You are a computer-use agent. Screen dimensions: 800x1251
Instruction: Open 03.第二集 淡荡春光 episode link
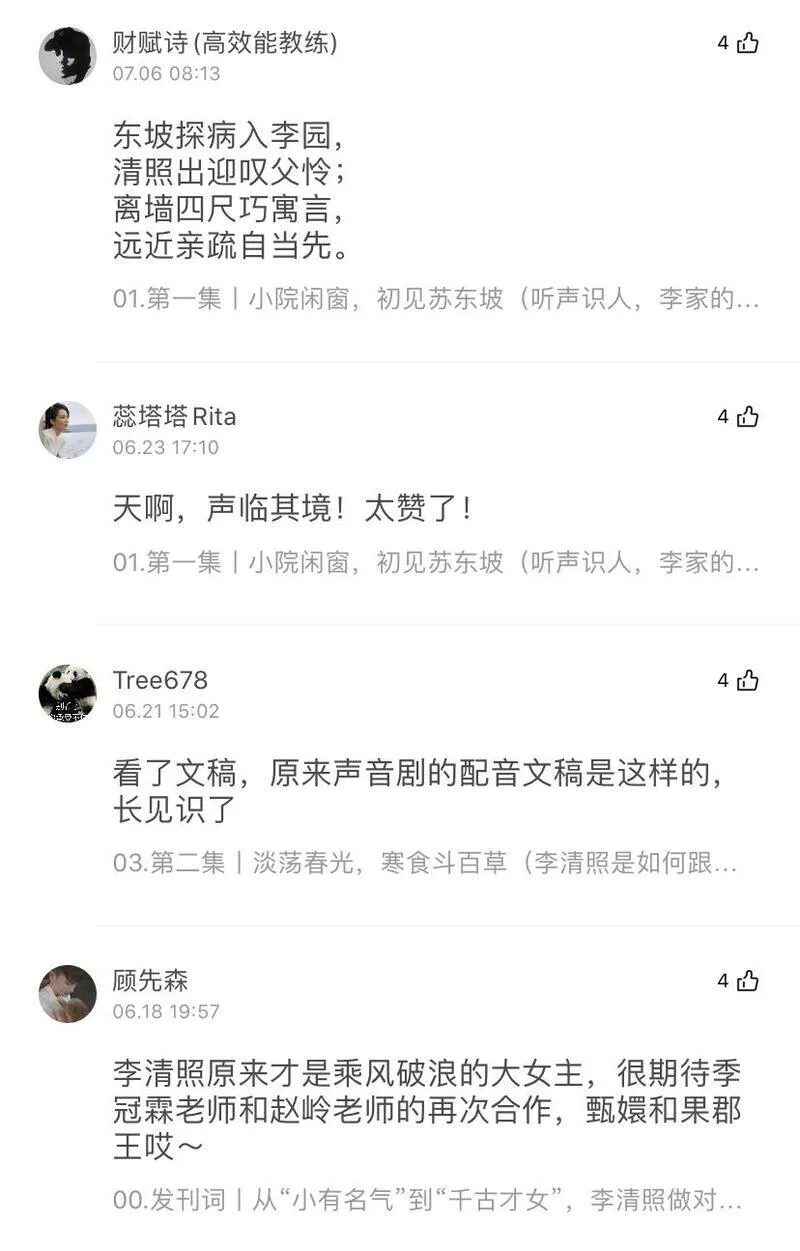pos(425,863)
